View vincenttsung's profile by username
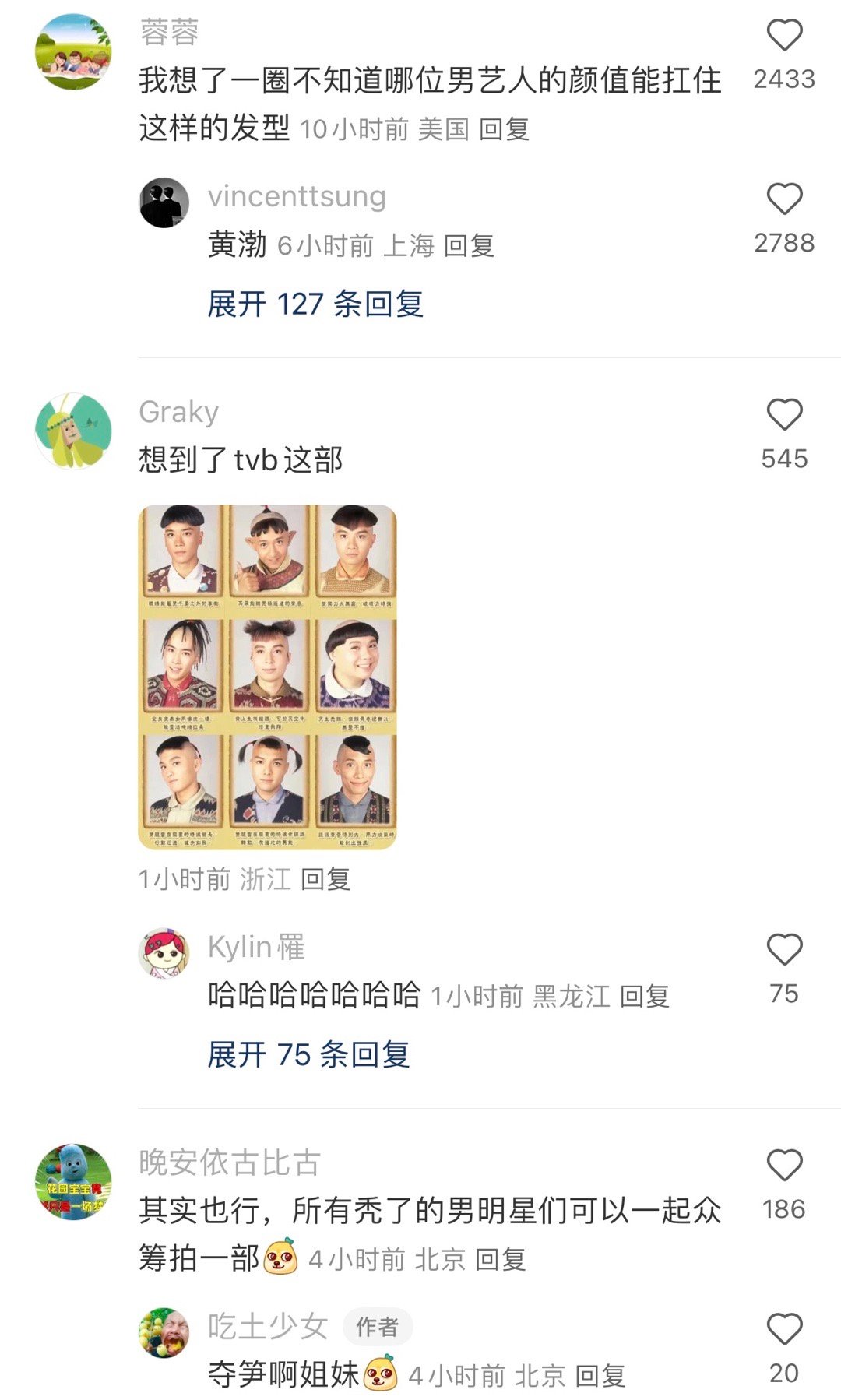This screenshot has width=841, height=1400. (x=297, y=196)
